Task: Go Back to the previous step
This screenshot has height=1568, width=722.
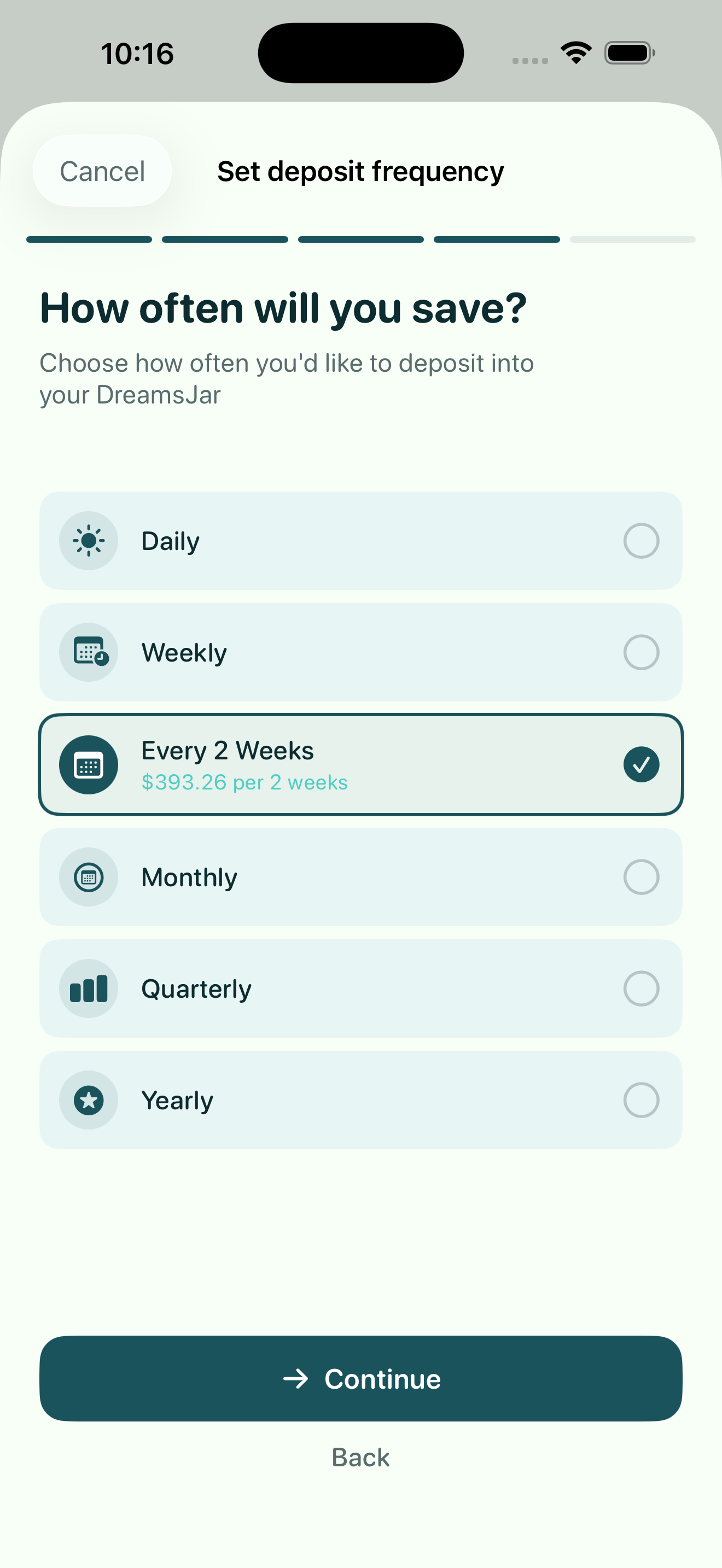Action: (x=361, y=1458)
